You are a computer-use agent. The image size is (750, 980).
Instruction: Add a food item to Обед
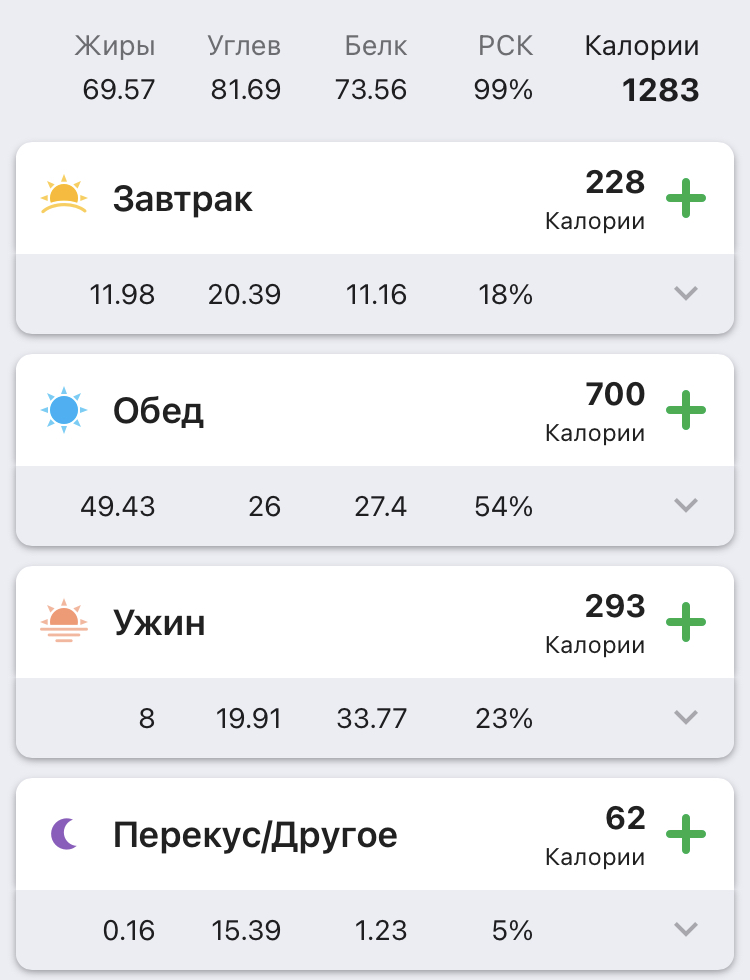point(687,410)
